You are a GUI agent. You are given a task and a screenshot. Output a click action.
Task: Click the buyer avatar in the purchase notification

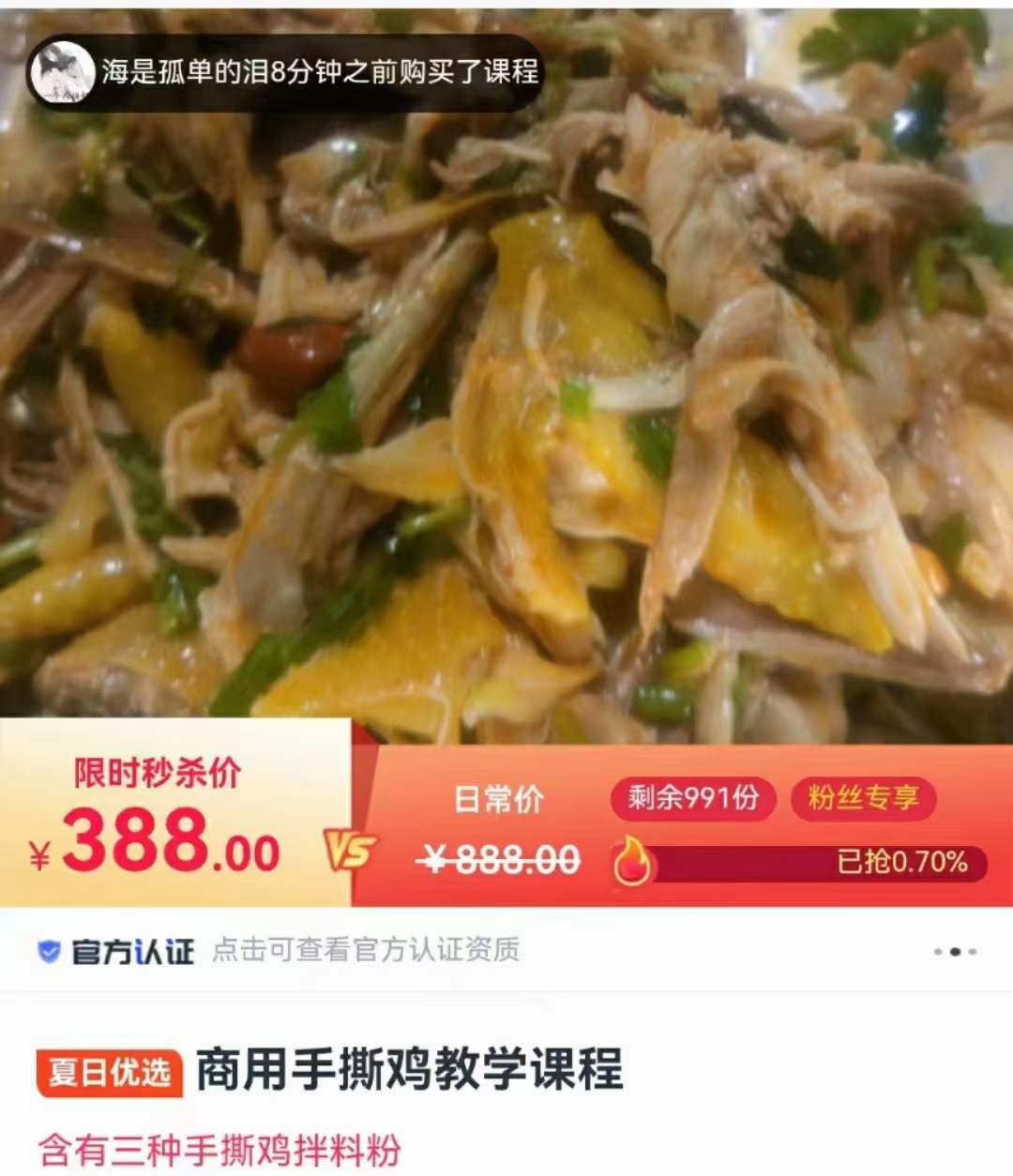62,68
